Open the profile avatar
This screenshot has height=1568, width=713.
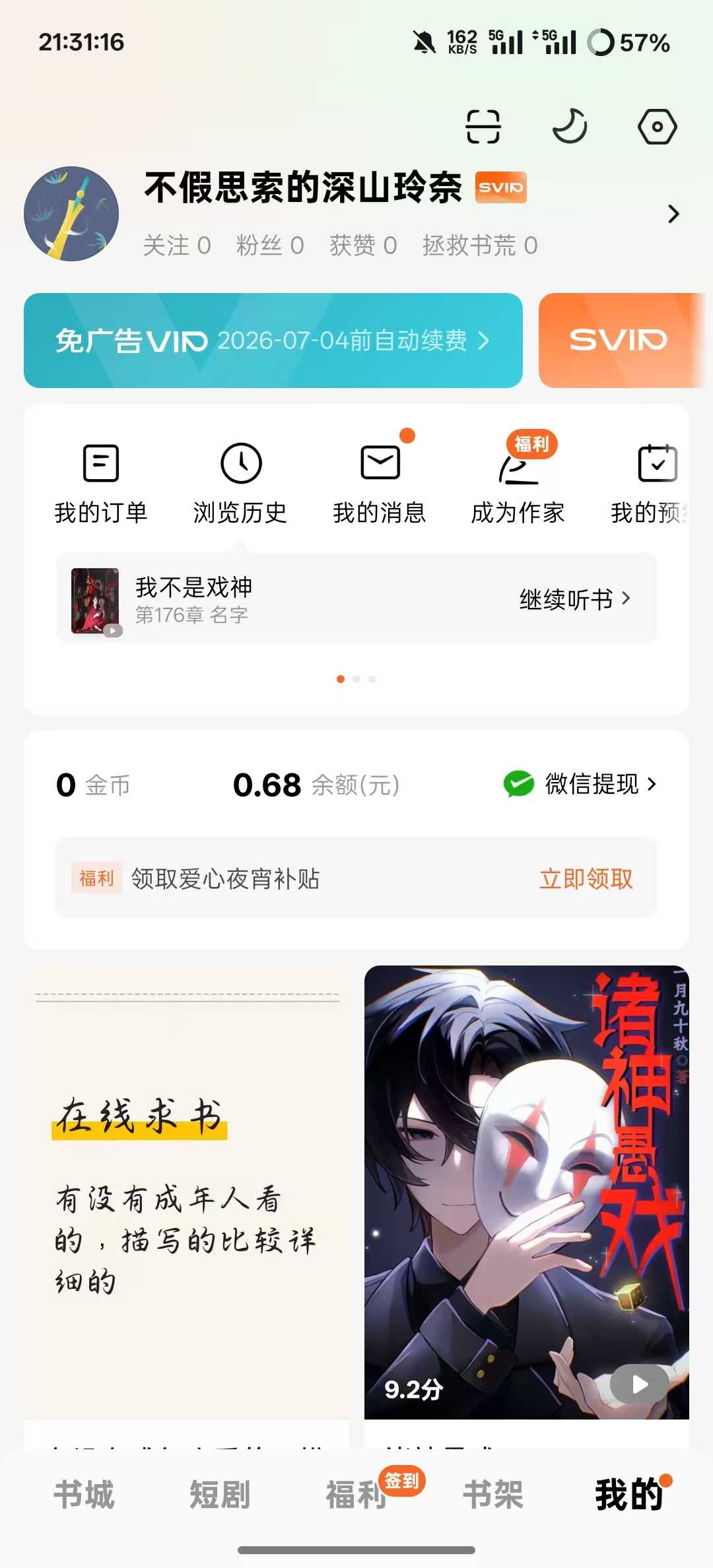click(71, 214)
